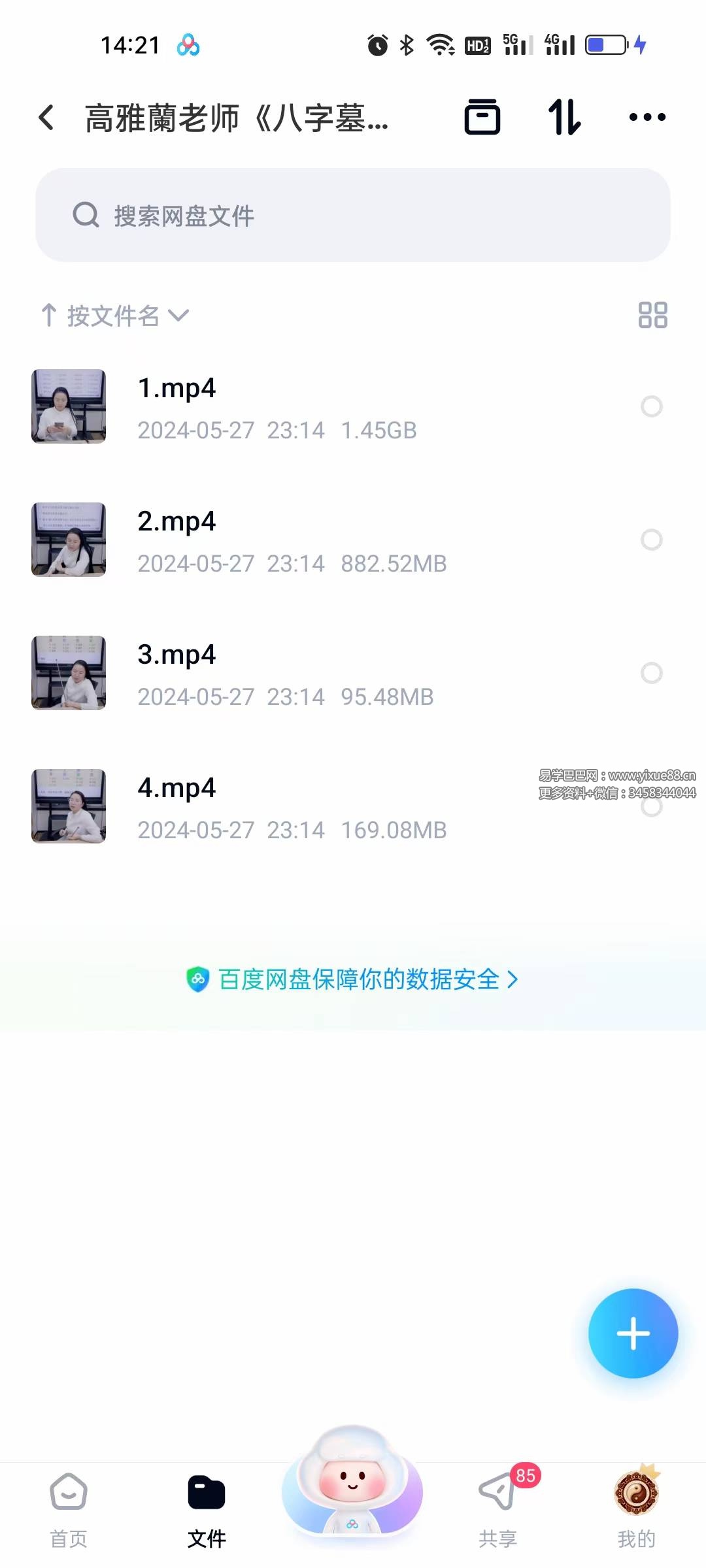Image resolution: width=706 pixels, height=1568 pixels.
Task: Go back with the left chevron arrow
Action: [45, 116]
